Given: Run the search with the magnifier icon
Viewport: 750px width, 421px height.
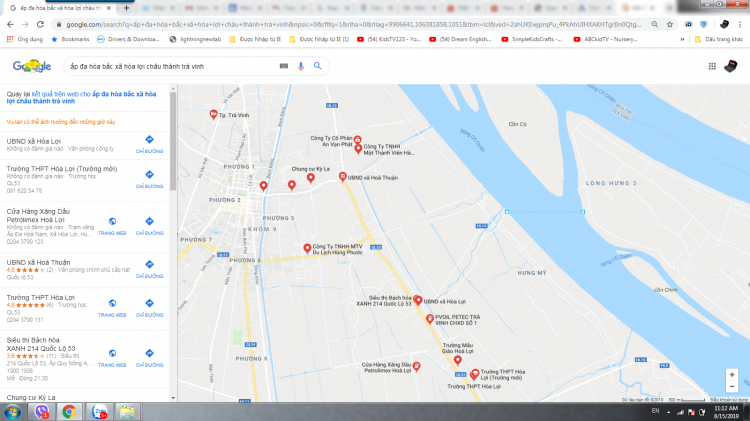Looking at the screenshot, I should [317, 66].
